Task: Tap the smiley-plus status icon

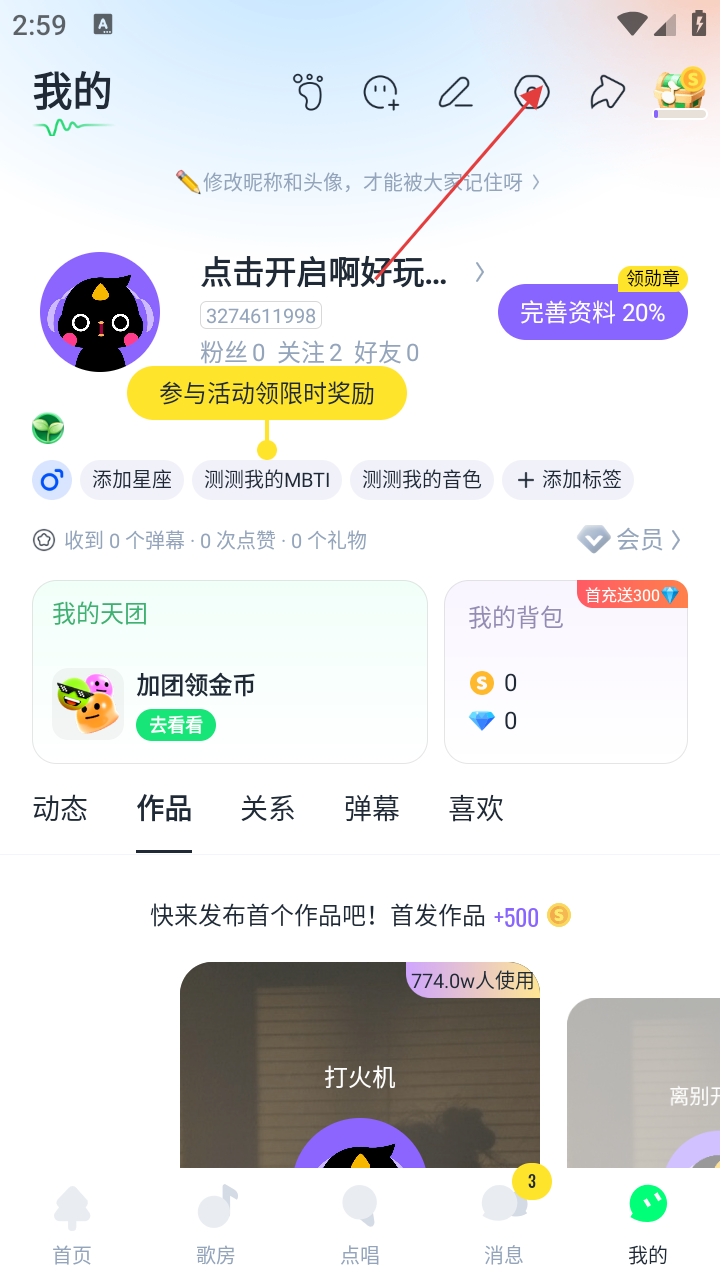Action: coord(381,92)
